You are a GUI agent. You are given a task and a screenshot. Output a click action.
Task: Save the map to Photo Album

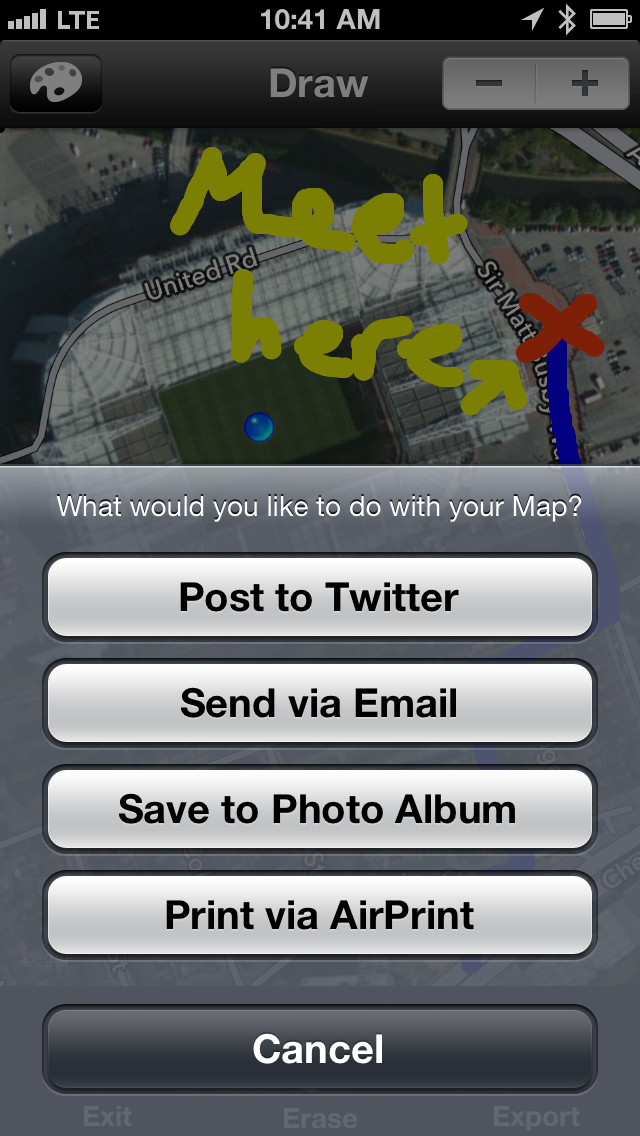click(x=320, y=809)
